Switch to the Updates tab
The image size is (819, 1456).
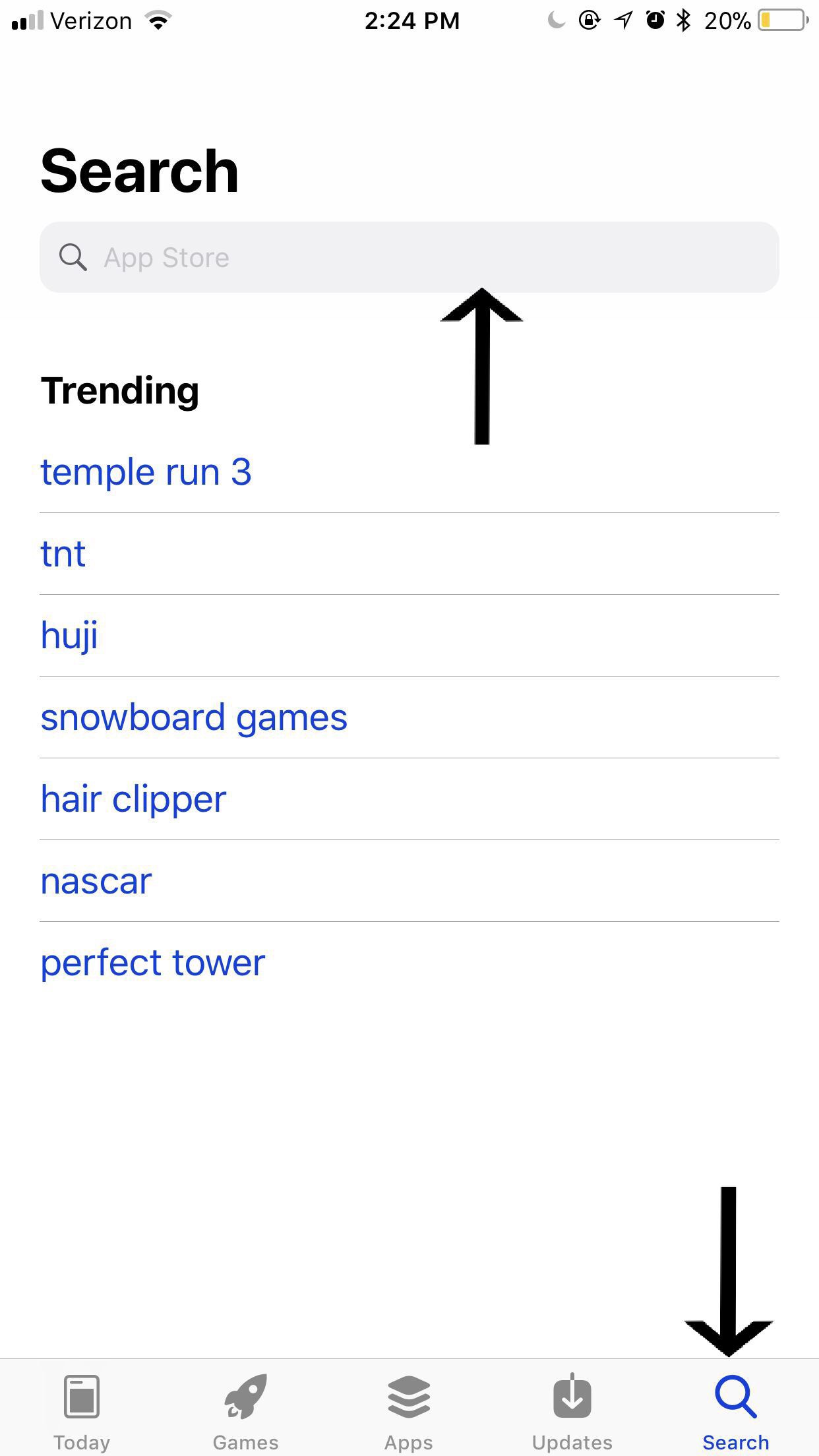point(572,1411)
